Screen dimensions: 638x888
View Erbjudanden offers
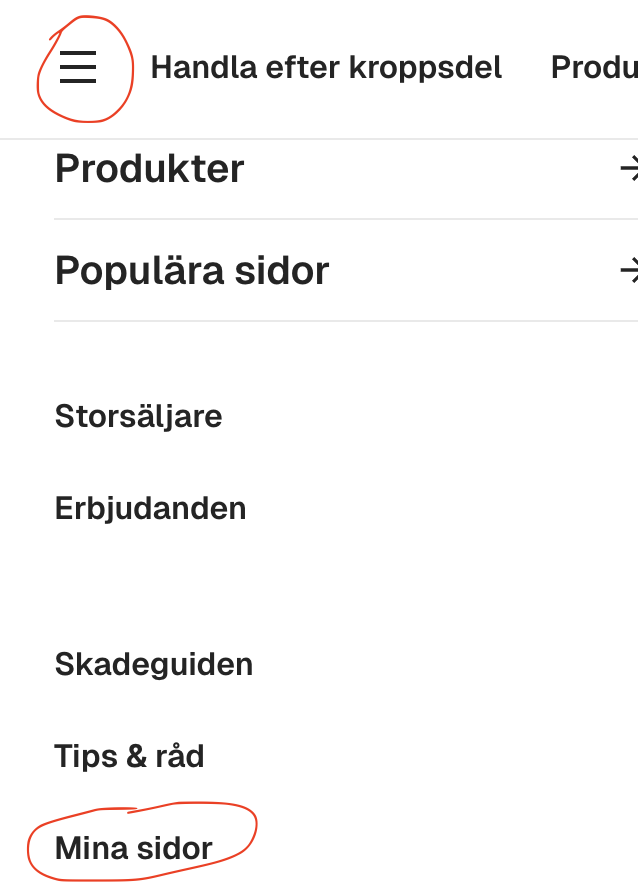pyautogui.click(x=150, y=508)
